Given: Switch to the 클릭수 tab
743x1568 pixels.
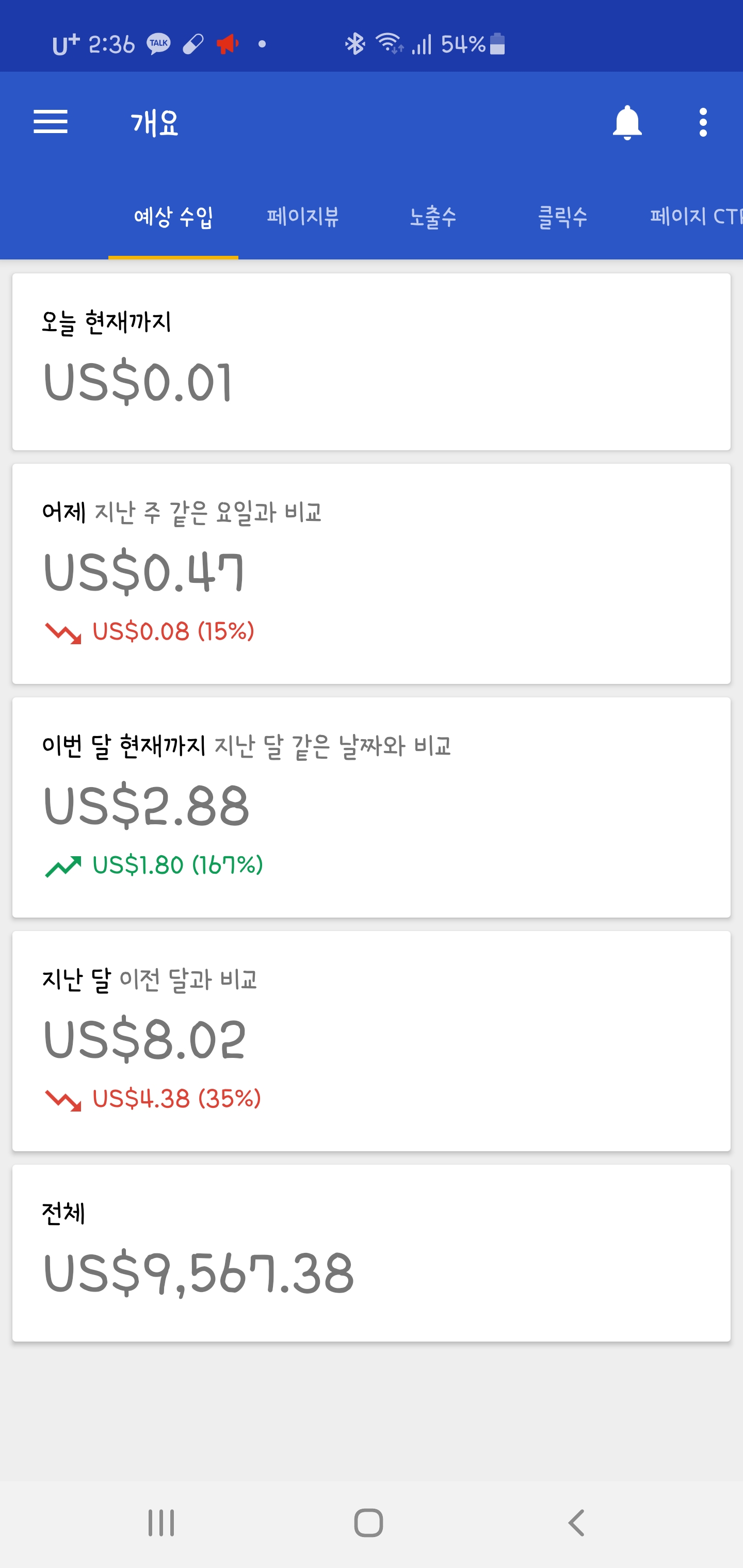Looking at the screenshot, I should (x=562, y=217).
